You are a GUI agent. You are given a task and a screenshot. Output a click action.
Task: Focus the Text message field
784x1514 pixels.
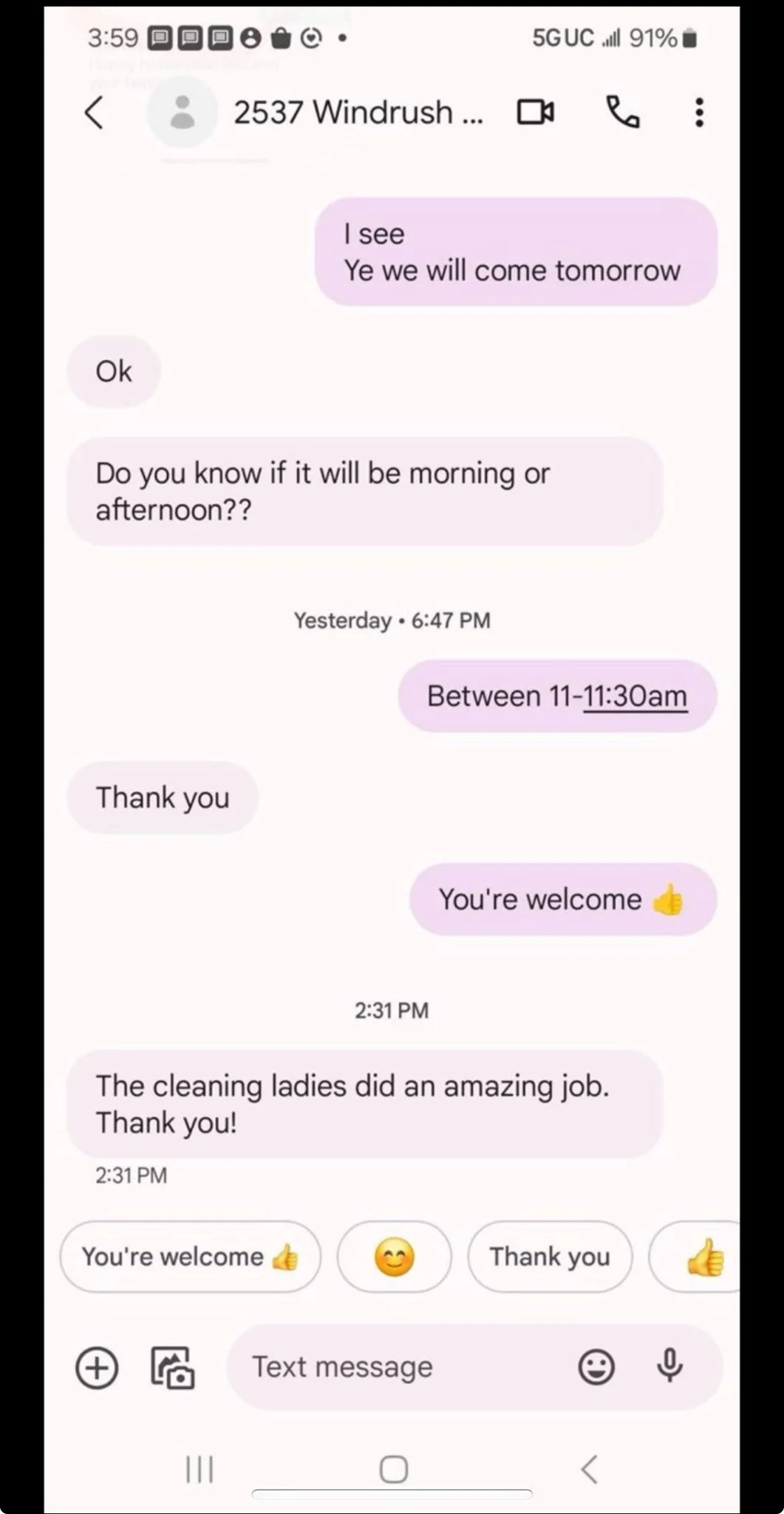(x=399, y=1368)
